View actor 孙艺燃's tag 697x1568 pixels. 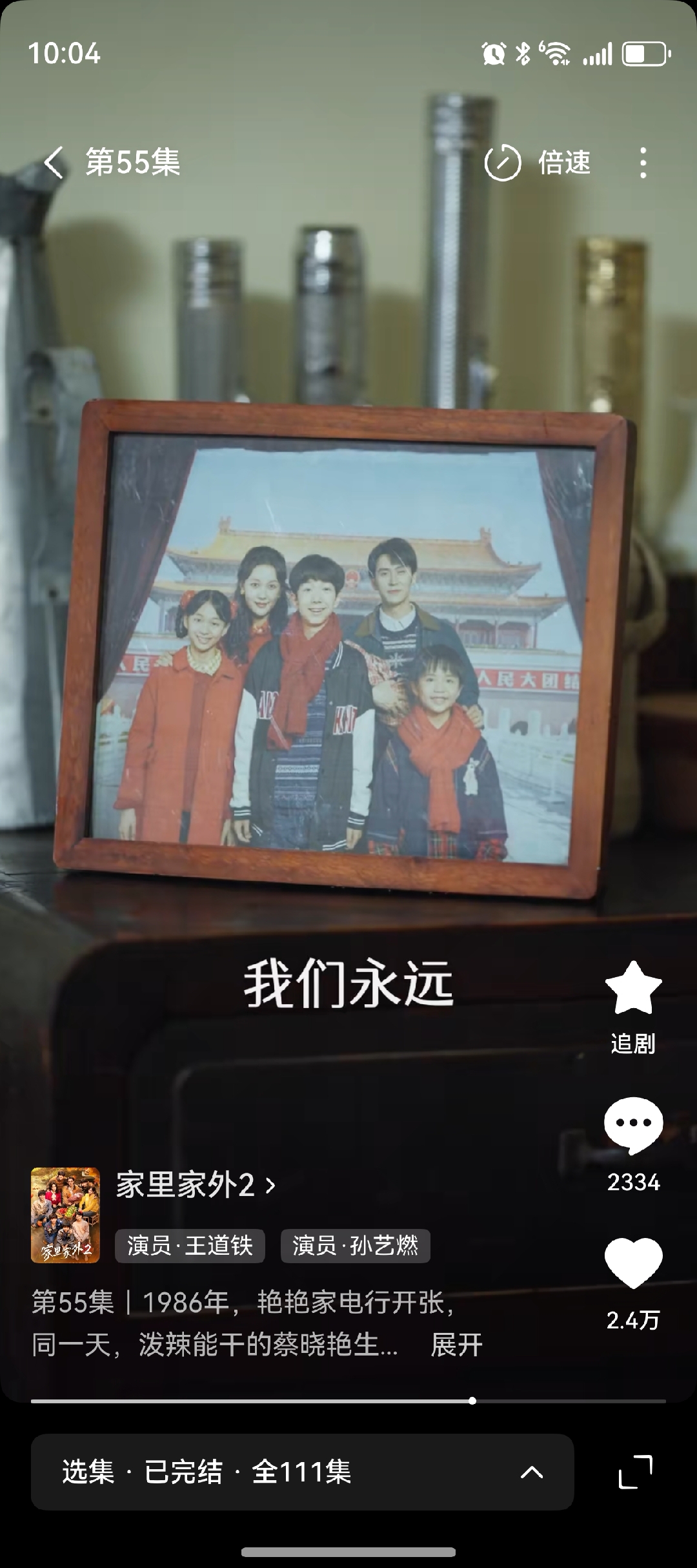355,1246
